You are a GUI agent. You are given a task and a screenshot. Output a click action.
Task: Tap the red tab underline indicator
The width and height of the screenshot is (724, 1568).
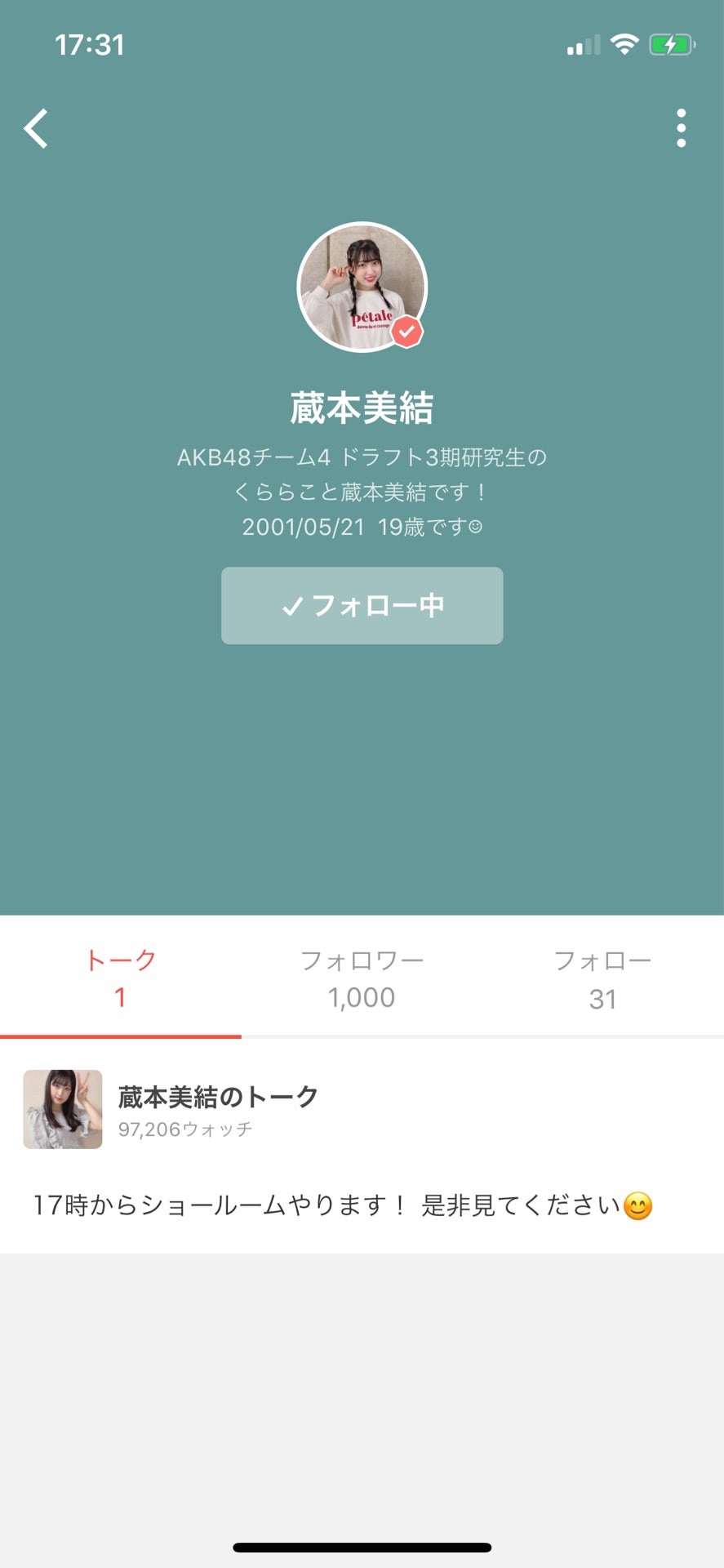click(x=121, y=1036)
